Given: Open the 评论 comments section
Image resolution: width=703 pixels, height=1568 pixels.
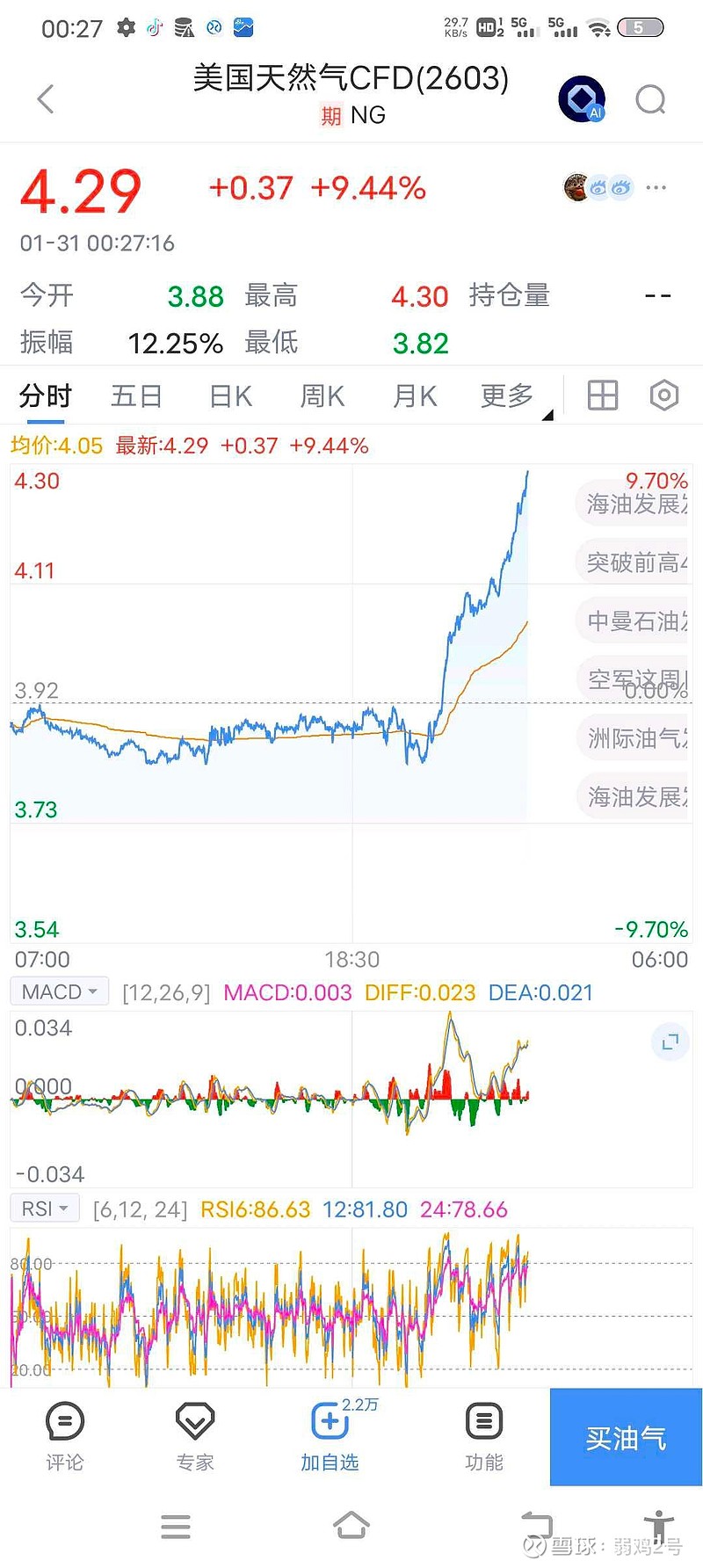Looking at the screenshot, I should pos(65,1436).
